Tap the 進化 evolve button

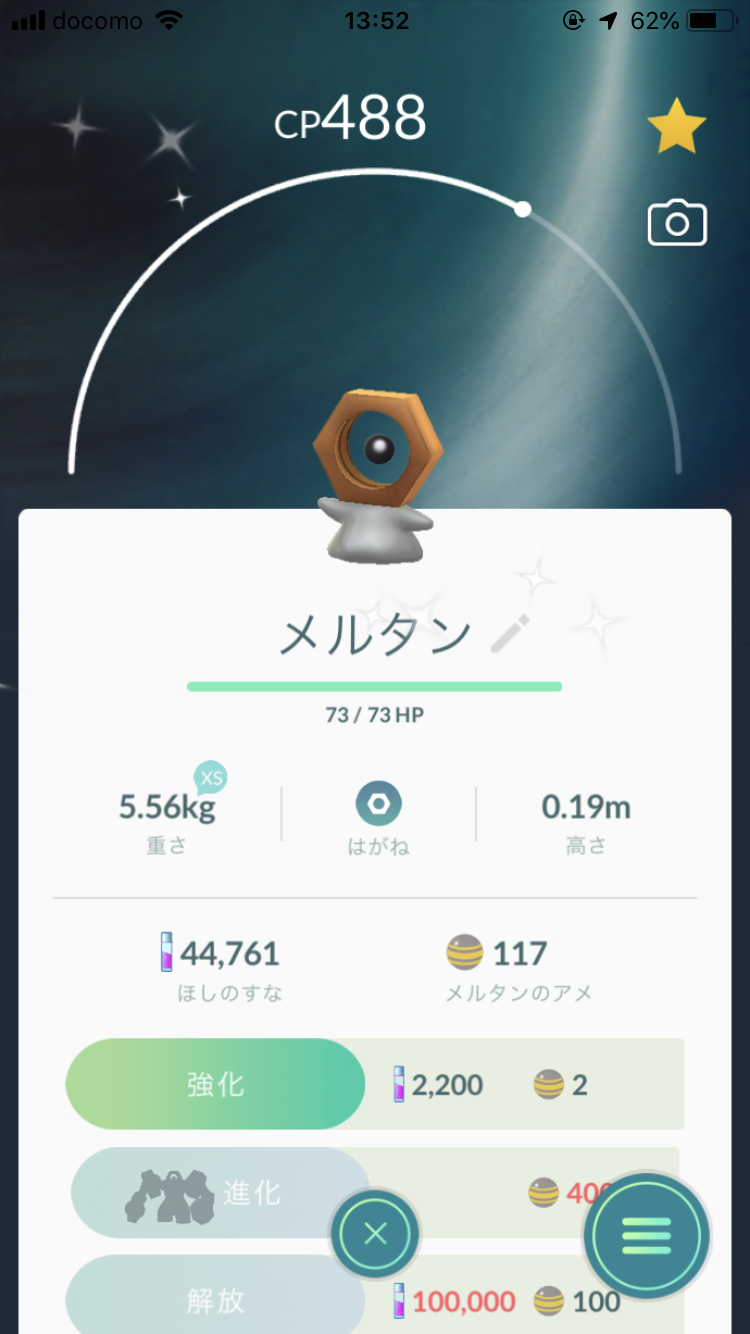coord(220,1193)
